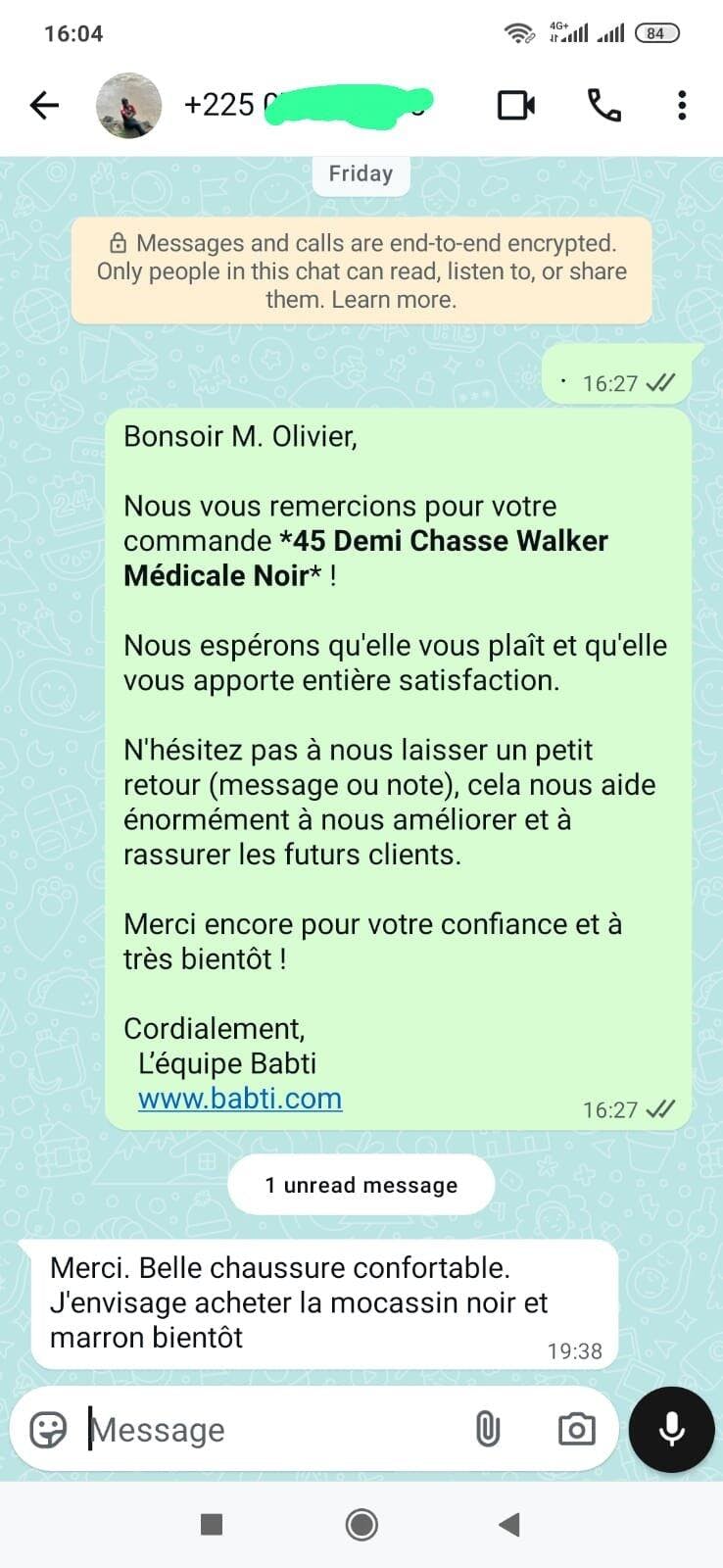Screen dimensions: 723x1568
Task: Open the camera from the message bar
Action: pos(576,1430)
